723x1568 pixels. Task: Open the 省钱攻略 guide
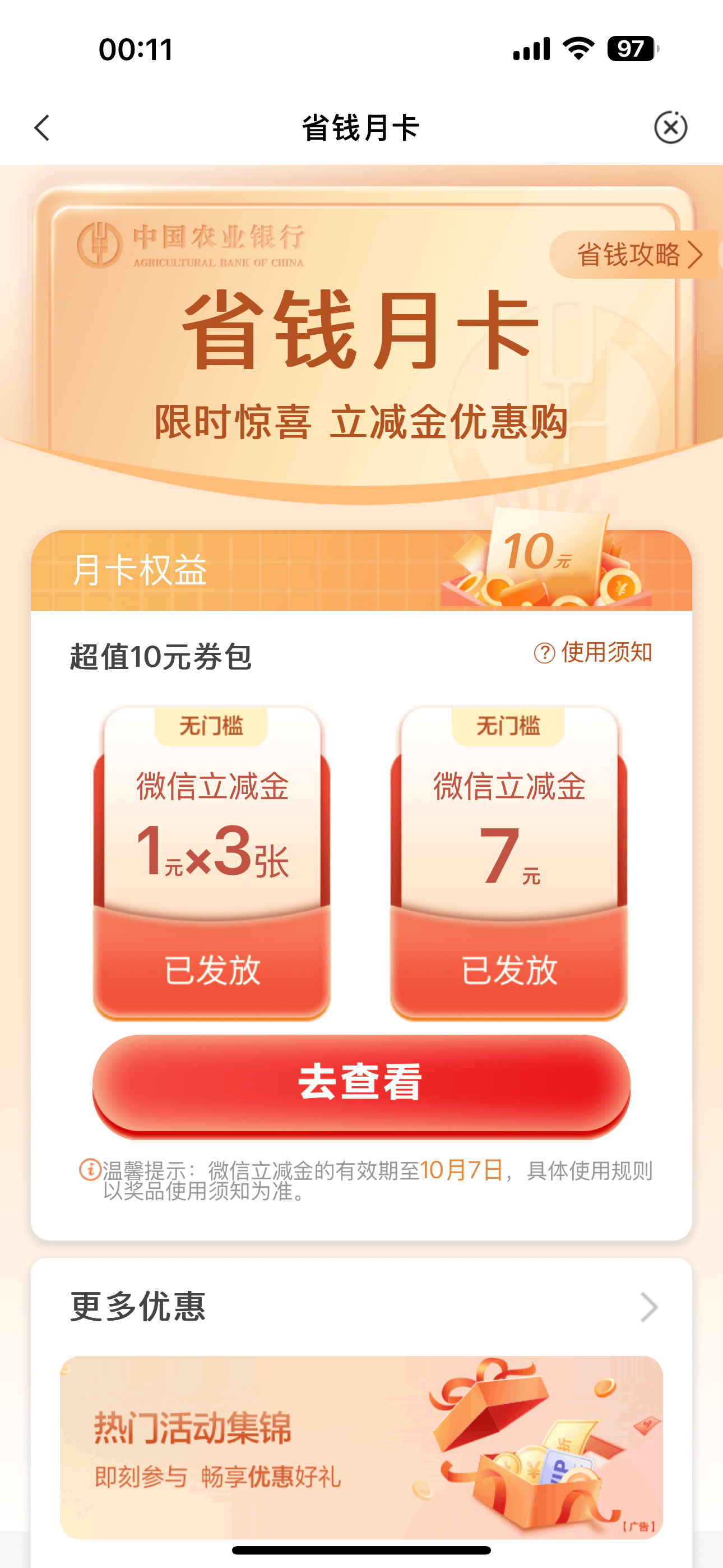(636, 255)
